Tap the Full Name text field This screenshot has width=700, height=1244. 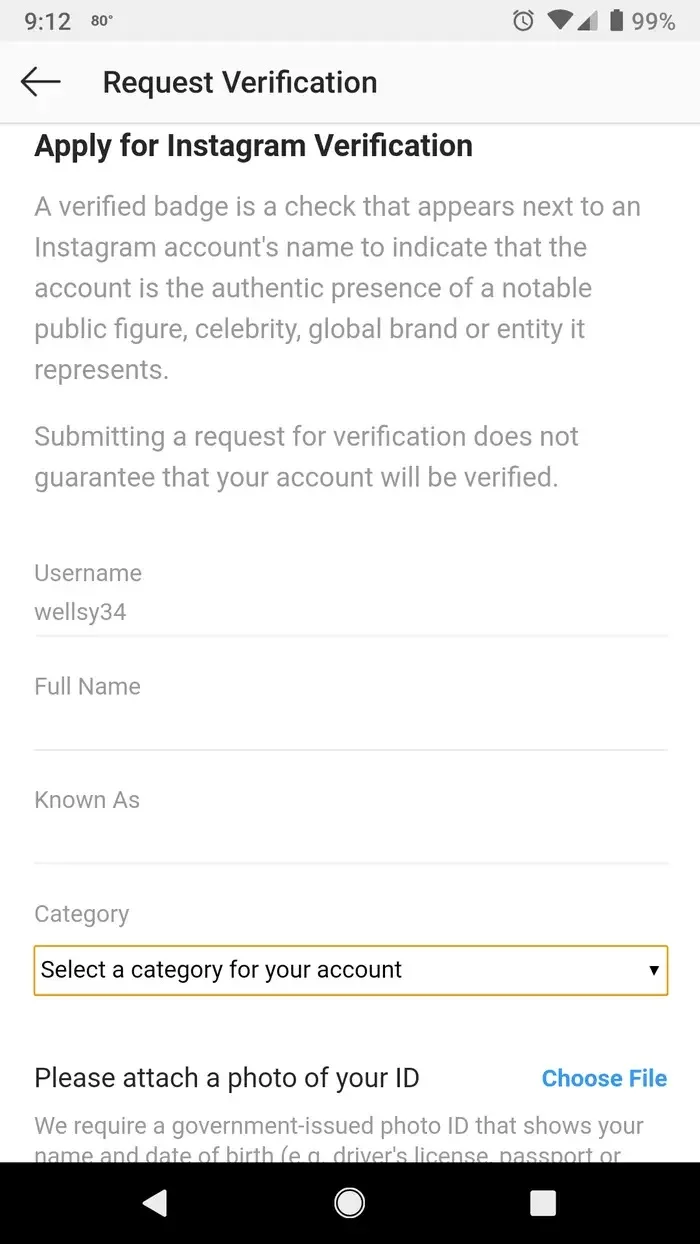click(x=350, y=727)
